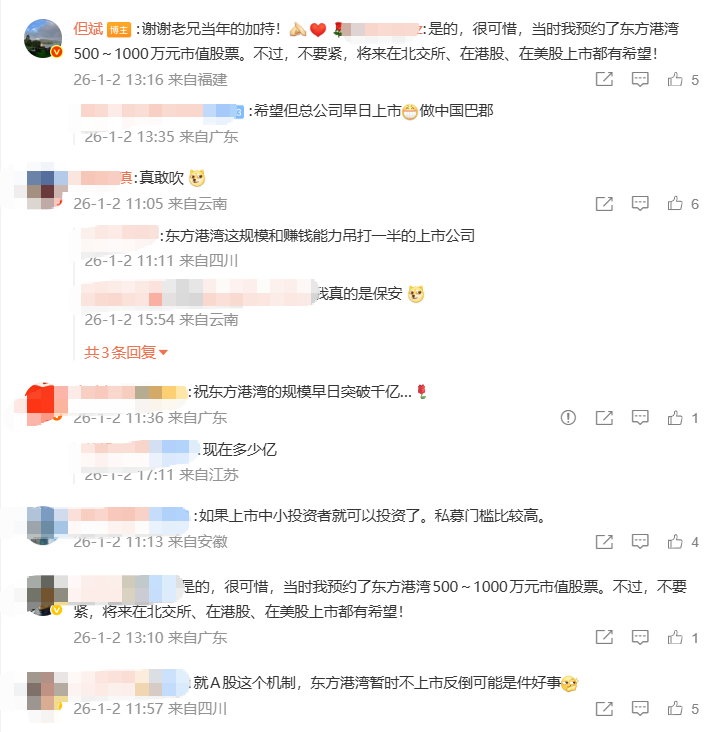Like the 就A股这个机制 comment
The height and width of the screenshot is (732, 711).
pos(676,708)
